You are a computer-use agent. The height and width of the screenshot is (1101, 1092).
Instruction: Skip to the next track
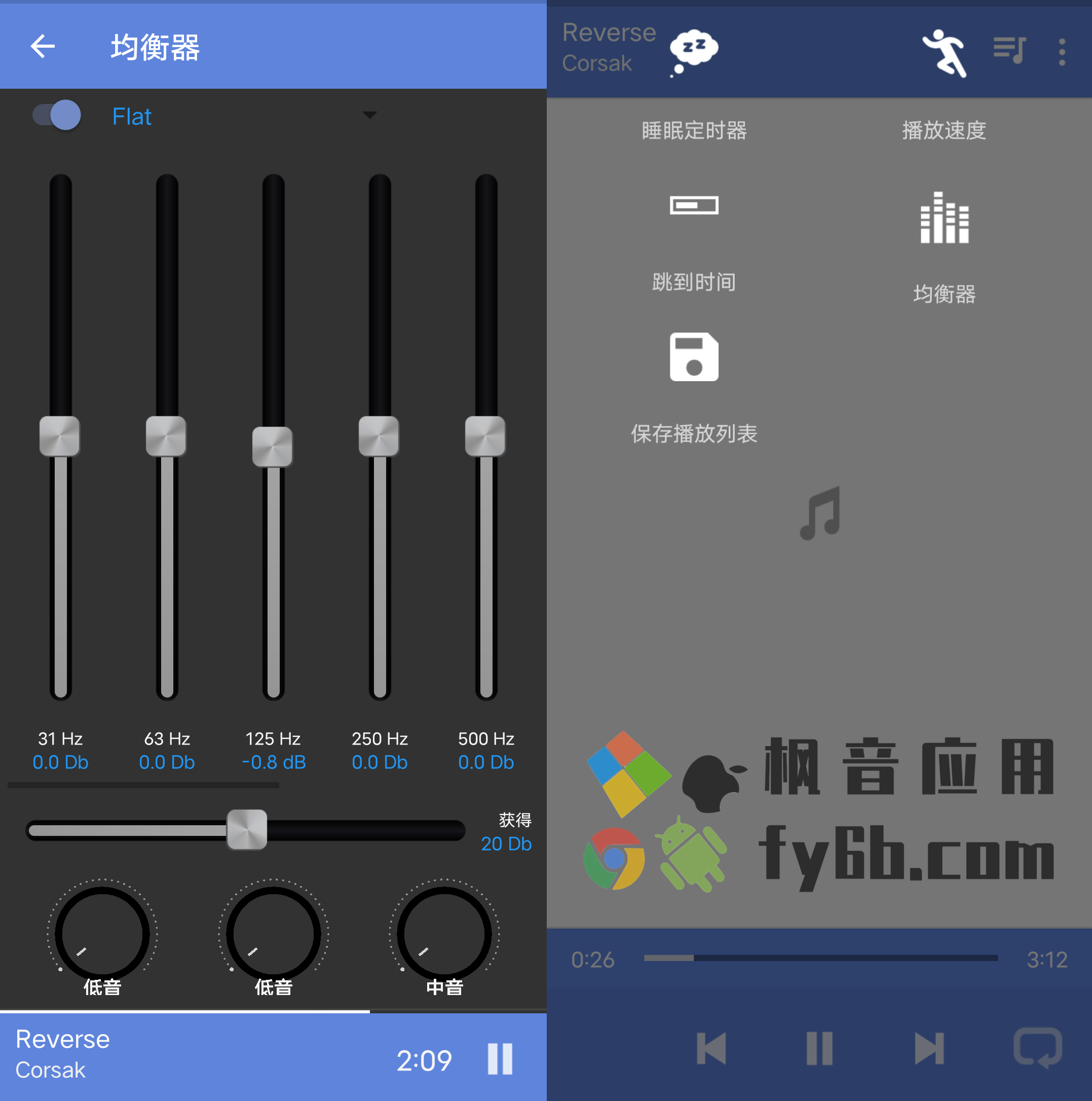(929, 1048)
